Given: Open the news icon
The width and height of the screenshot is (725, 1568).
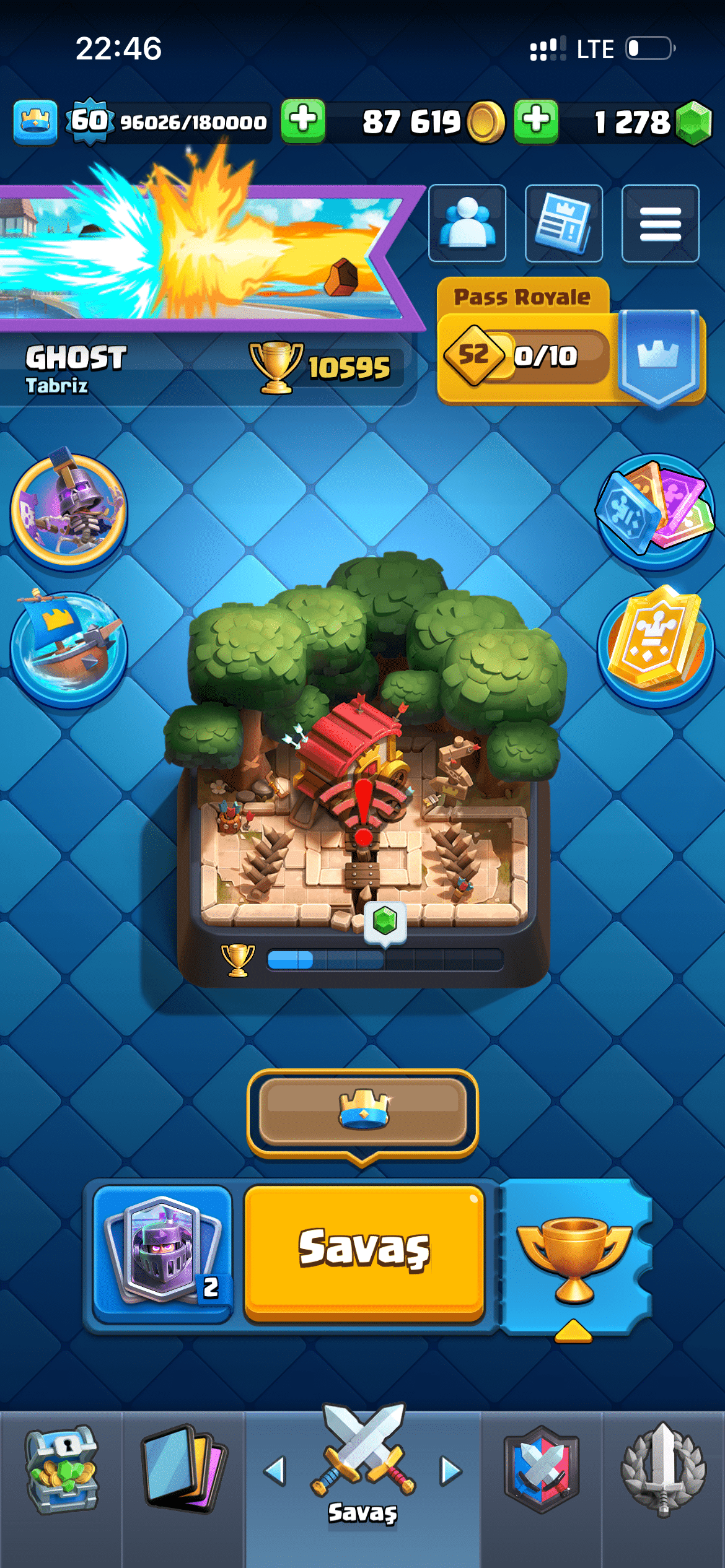Looking at the screenshot, I should click(x=563, y=223).
